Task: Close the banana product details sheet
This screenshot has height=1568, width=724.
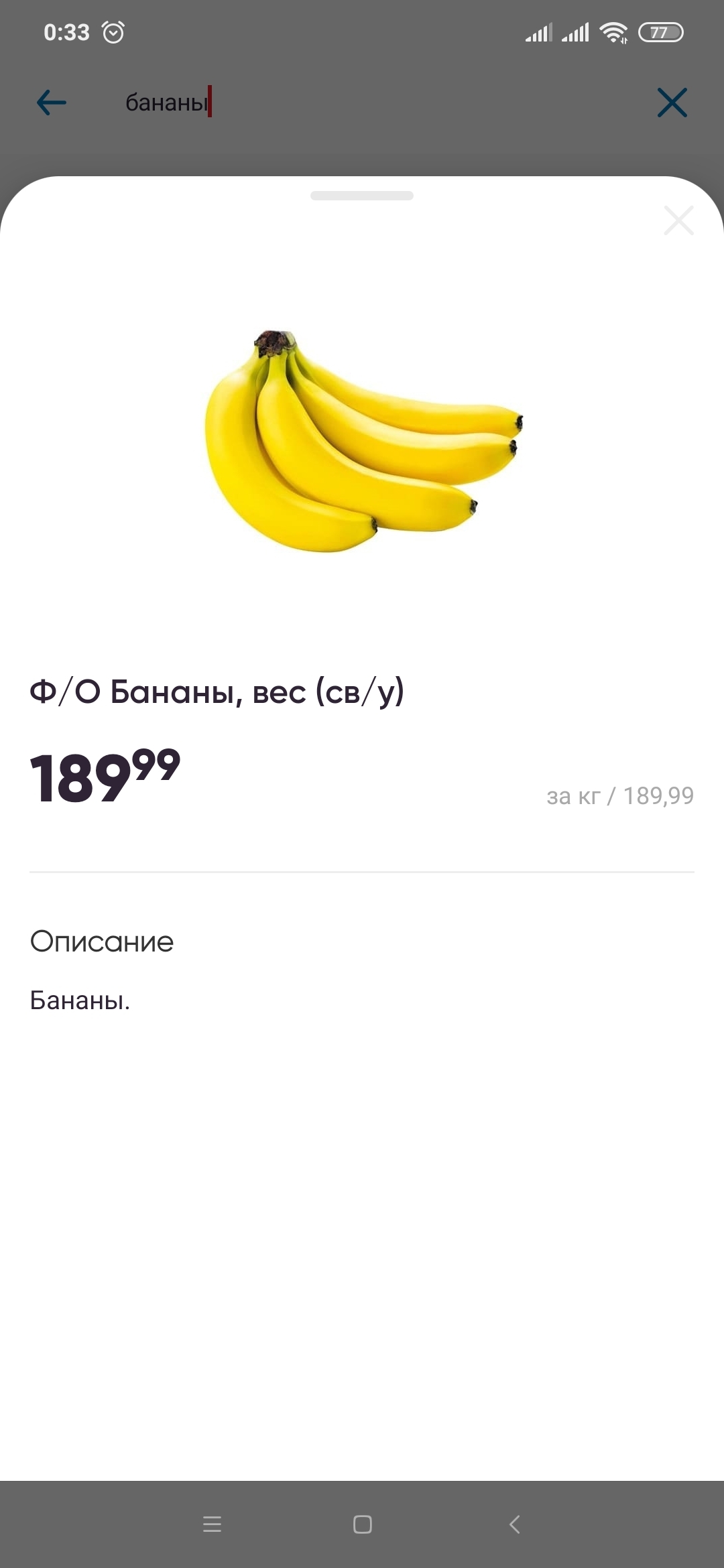Action: click(678, 220)
